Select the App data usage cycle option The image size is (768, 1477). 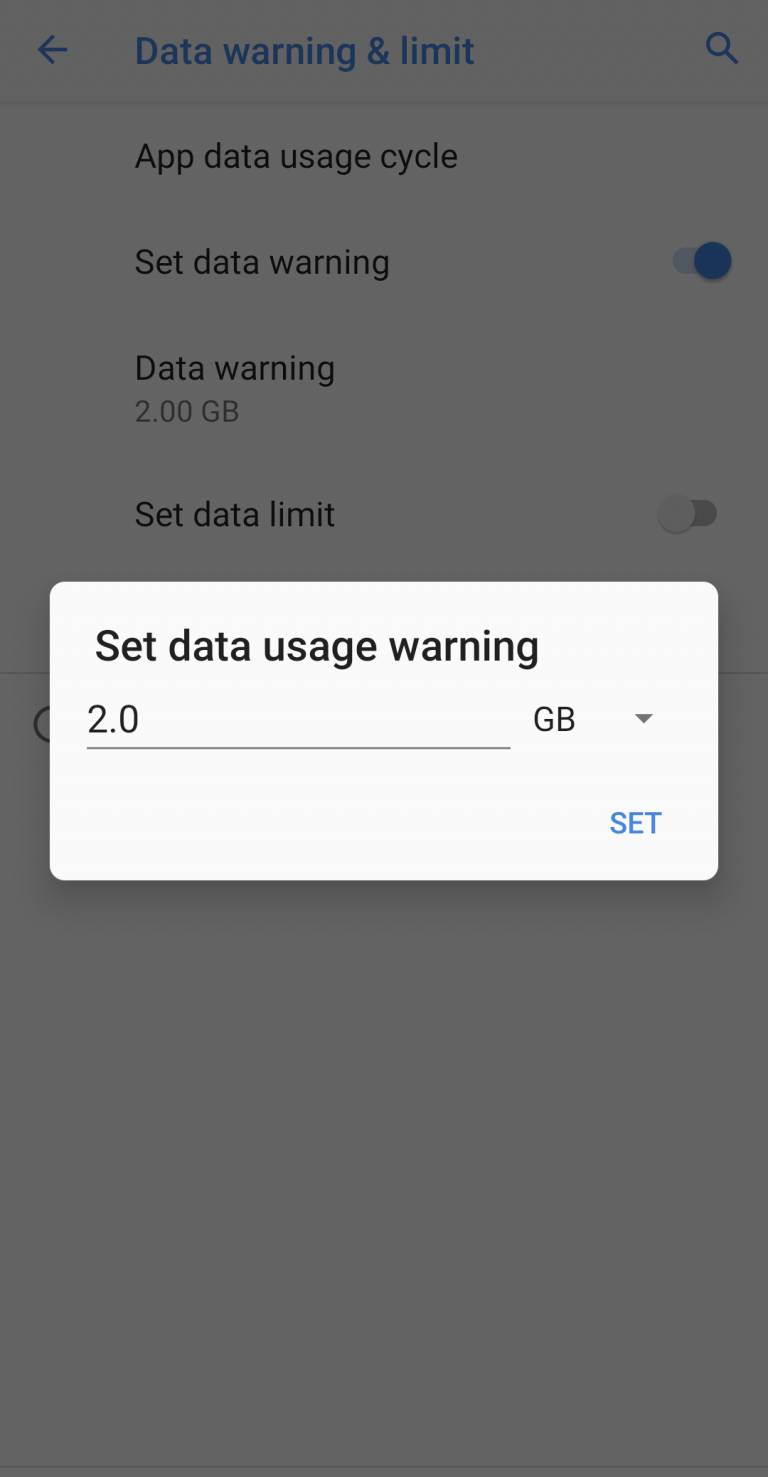click(x=296, y=156)
